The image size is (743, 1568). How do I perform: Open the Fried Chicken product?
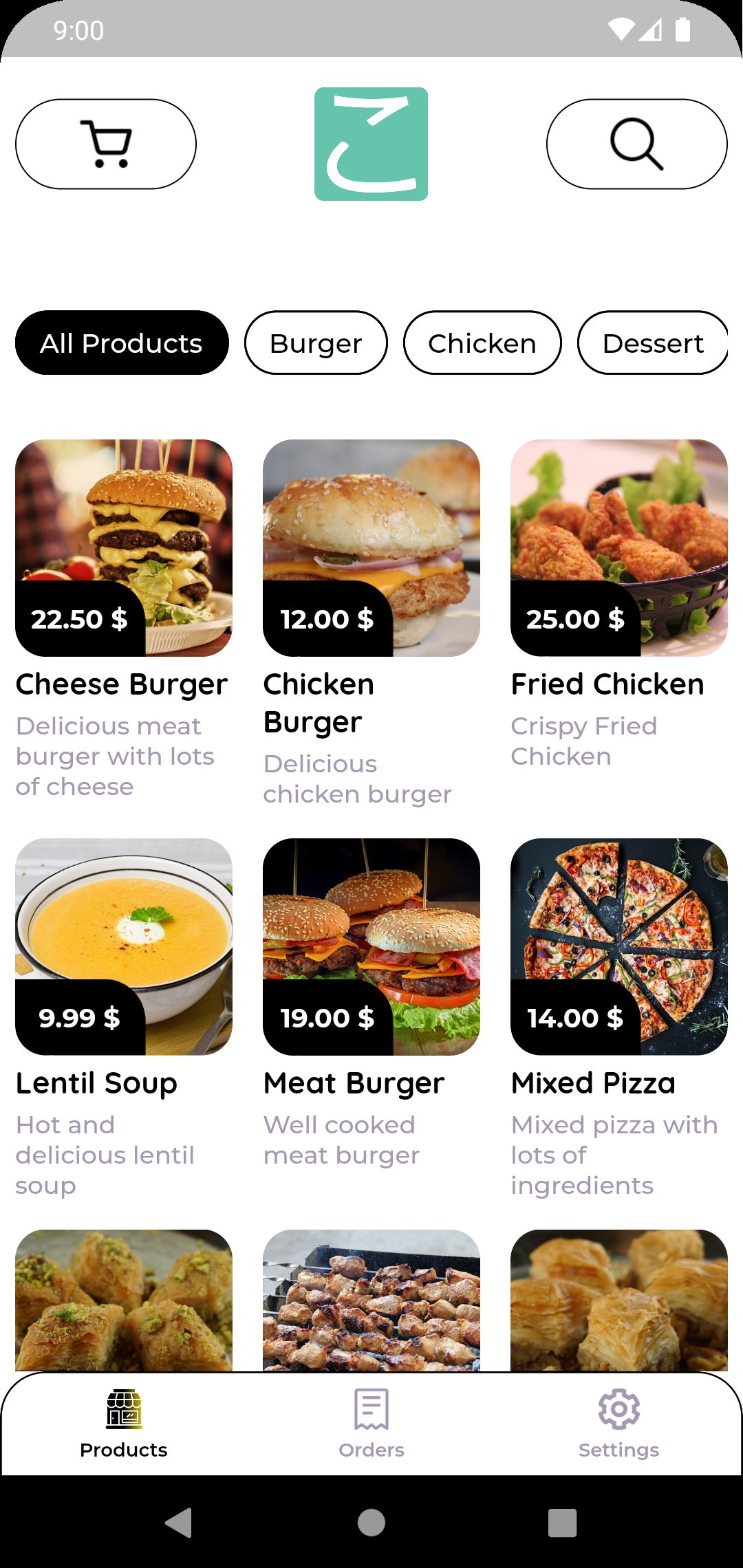pos(619,548)
